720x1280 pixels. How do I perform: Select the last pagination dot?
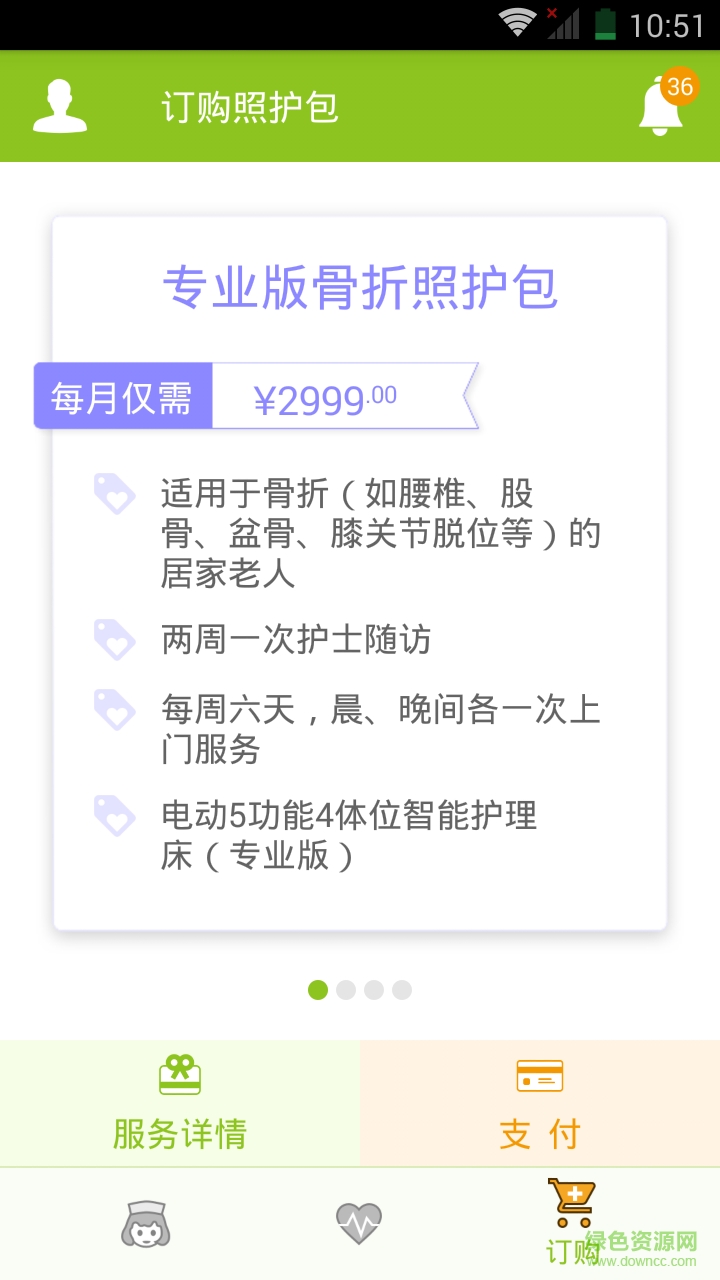point(403,990)
